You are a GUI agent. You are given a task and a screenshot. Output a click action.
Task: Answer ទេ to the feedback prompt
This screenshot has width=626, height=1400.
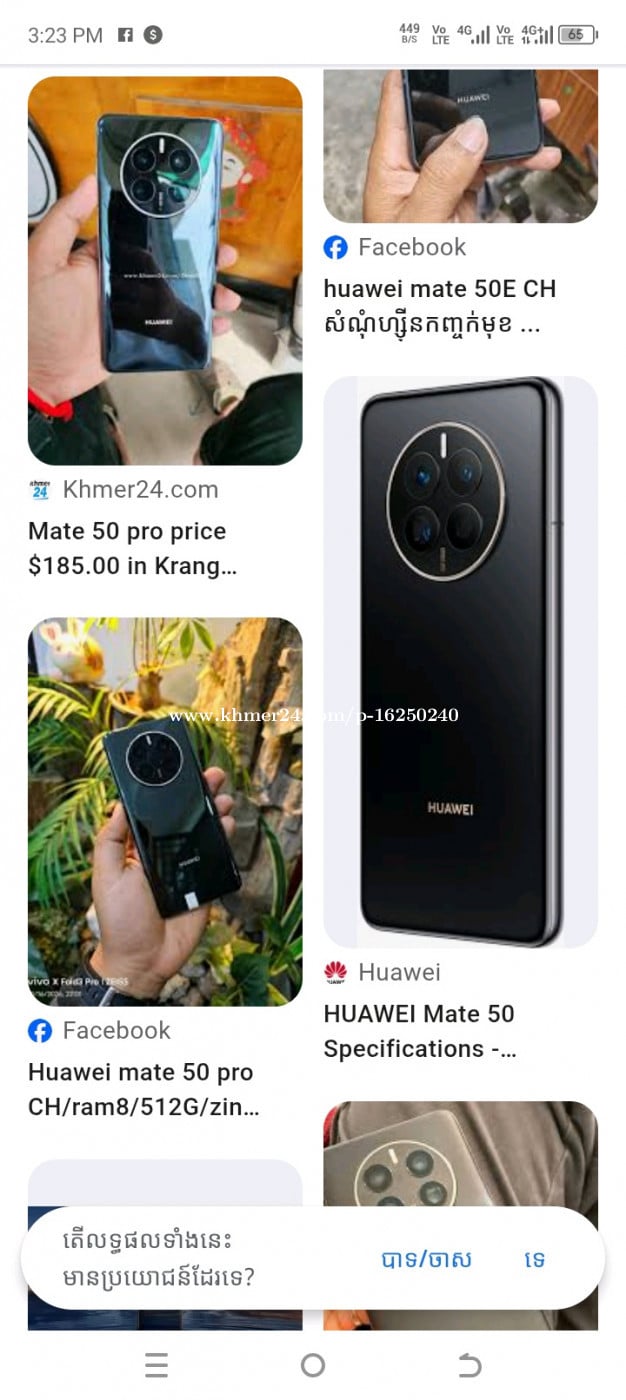click(534, 1259)
